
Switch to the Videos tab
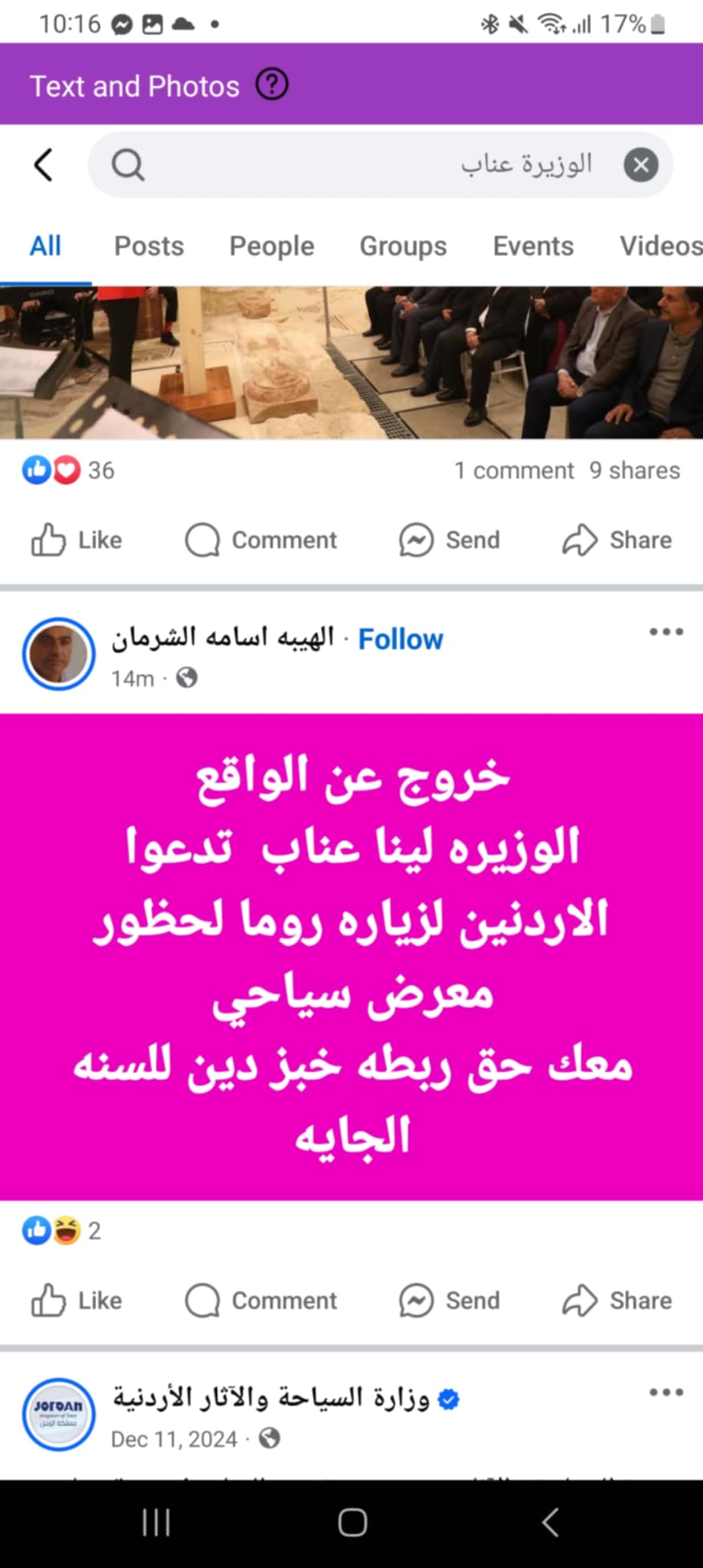point(660,247)
